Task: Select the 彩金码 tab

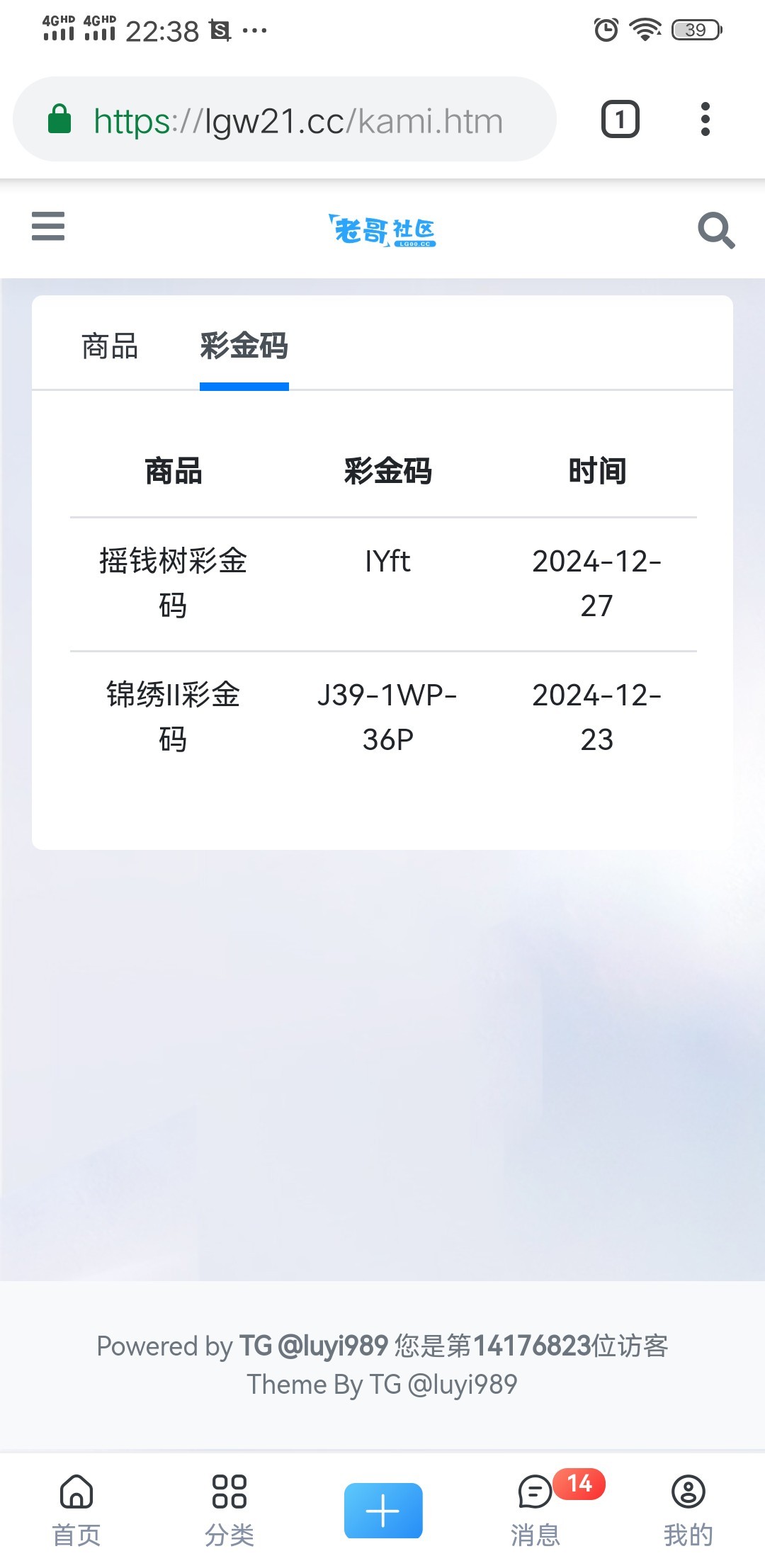Action: (244, 346)
